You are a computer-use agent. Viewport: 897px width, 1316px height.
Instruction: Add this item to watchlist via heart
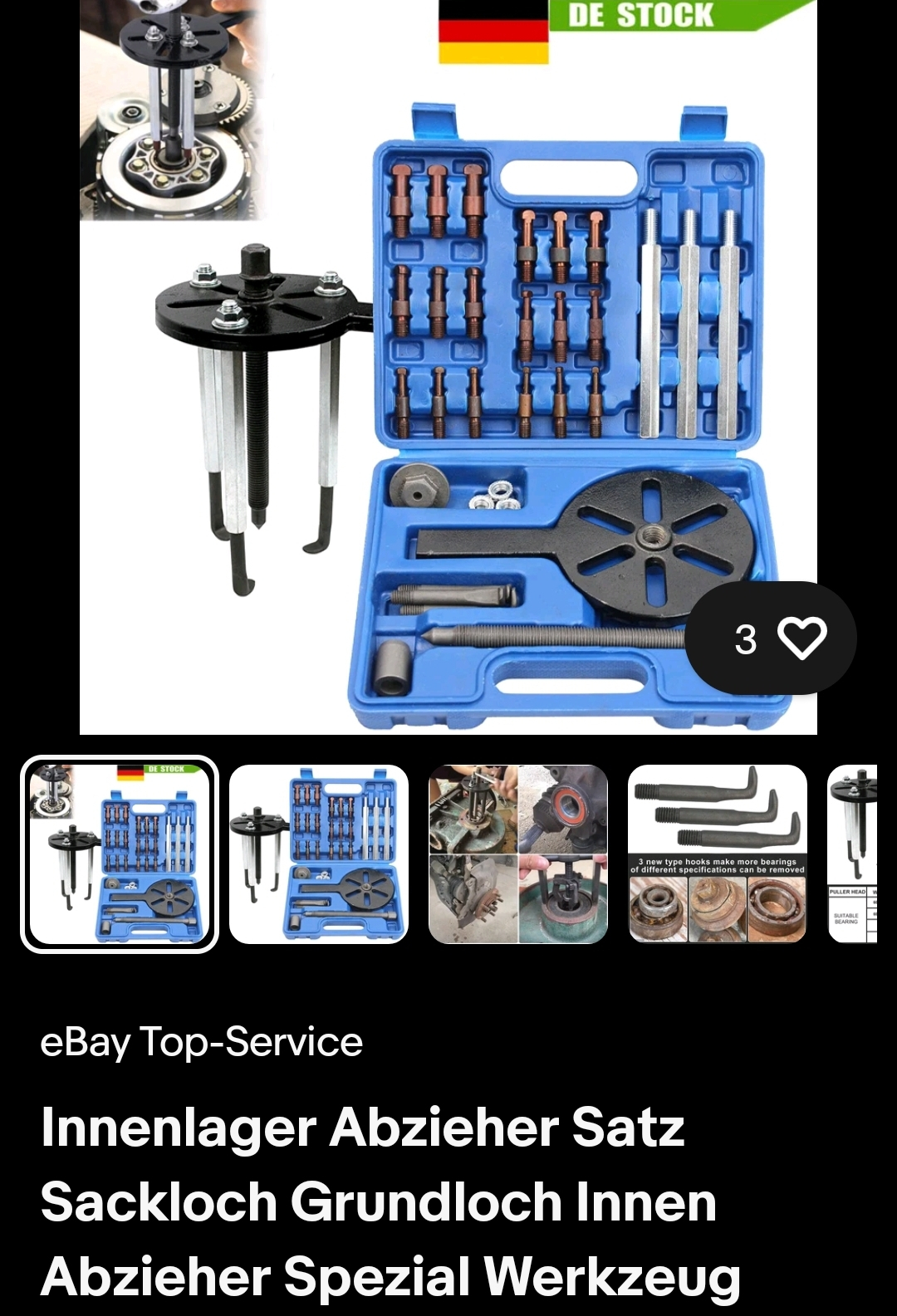tap(801, 638)
